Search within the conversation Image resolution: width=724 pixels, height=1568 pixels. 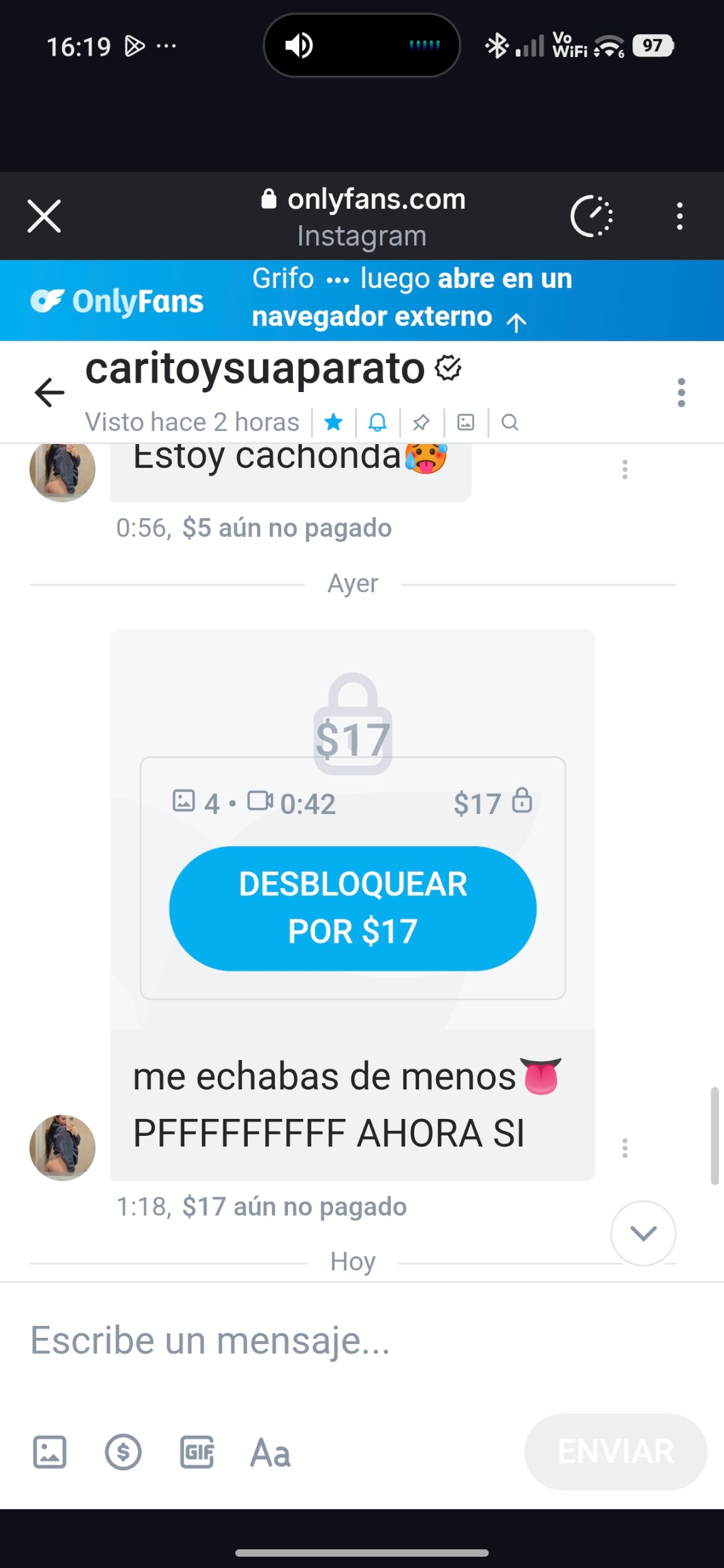509,422
